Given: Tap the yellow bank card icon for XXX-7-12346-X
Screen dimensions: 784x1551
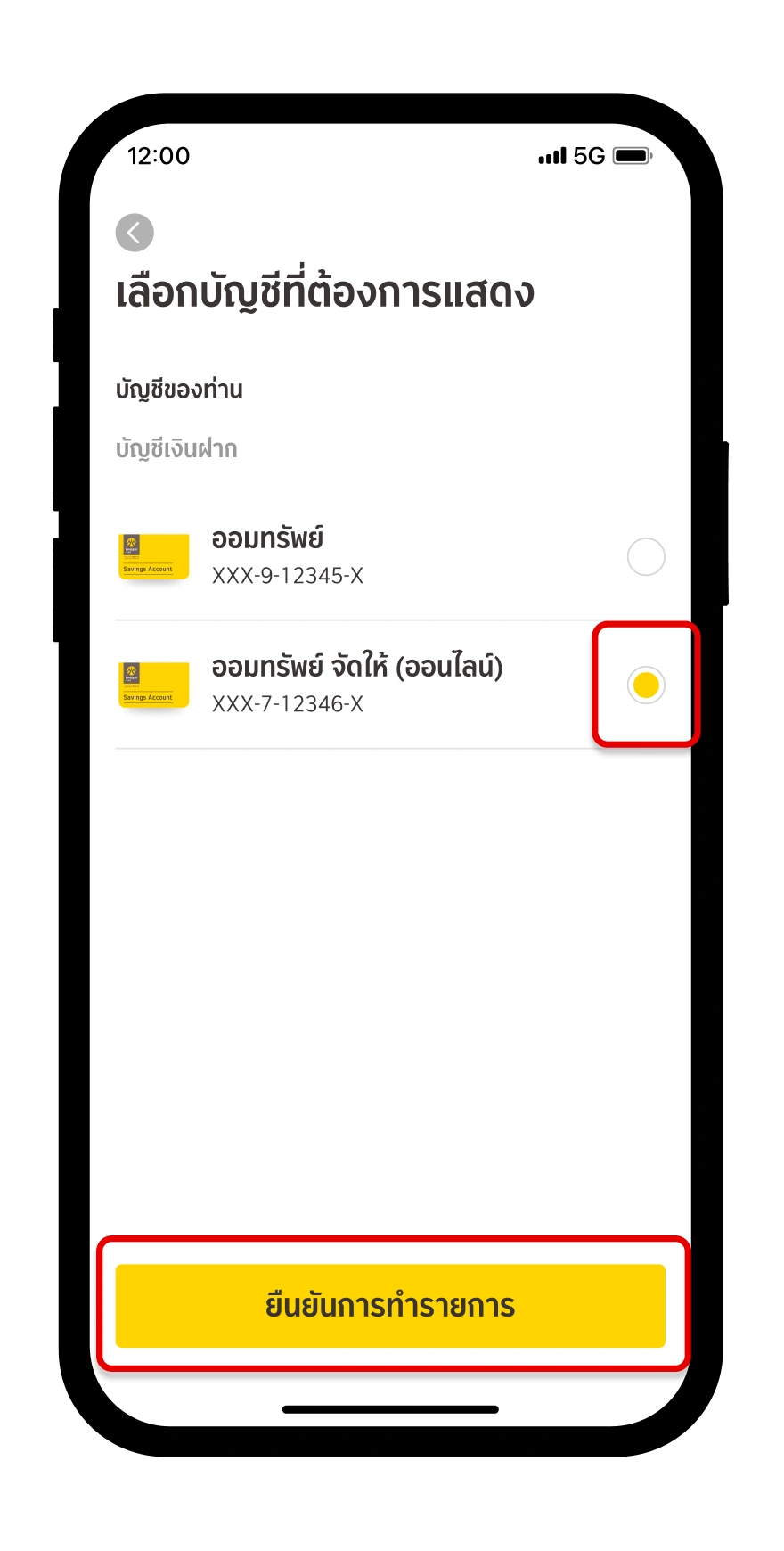Looking at the screenshot, I should pyautogui.click(x=152, y=685).
